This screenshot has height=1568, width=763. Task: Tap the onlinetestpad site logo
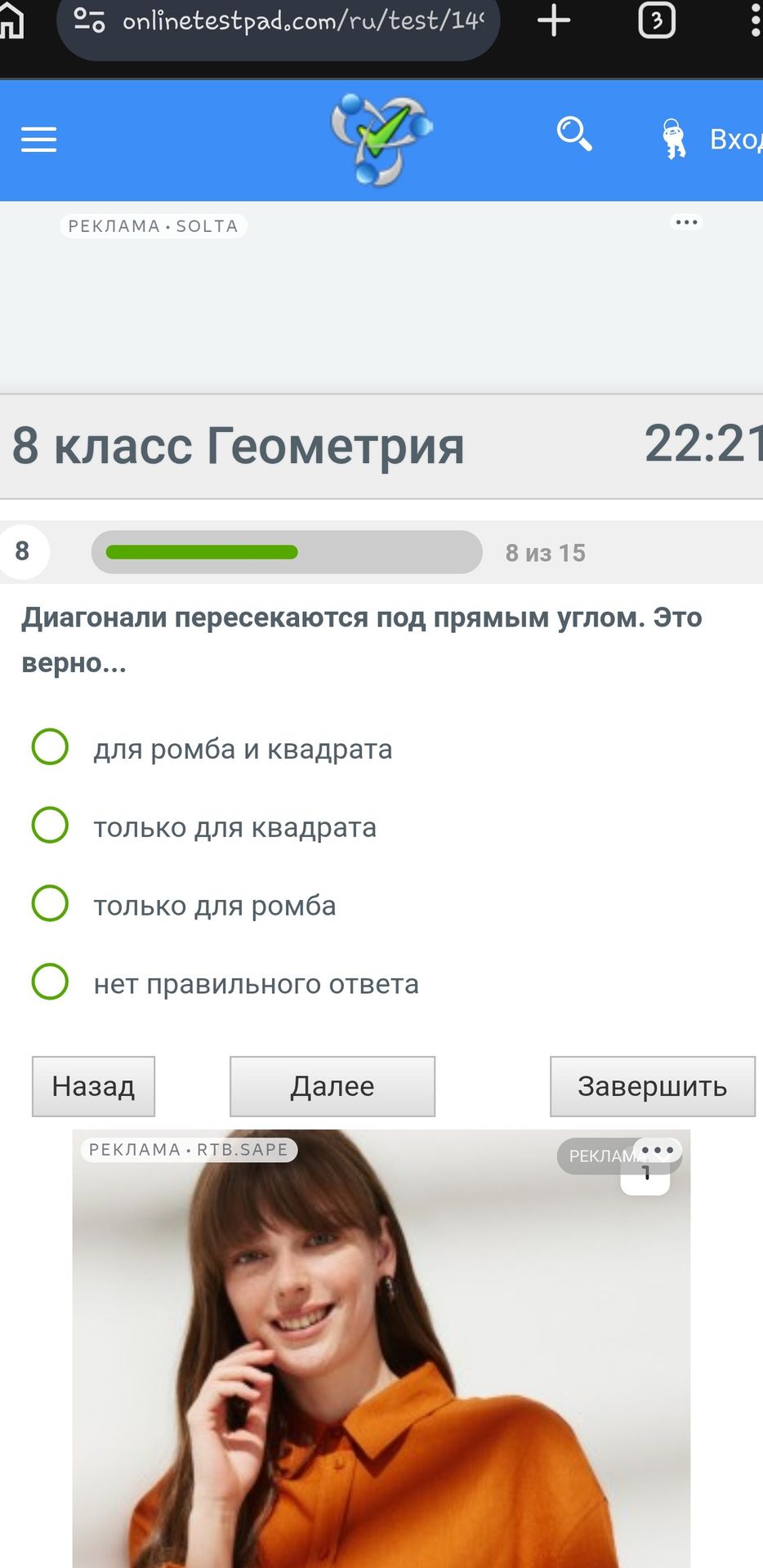pos(381,140)
